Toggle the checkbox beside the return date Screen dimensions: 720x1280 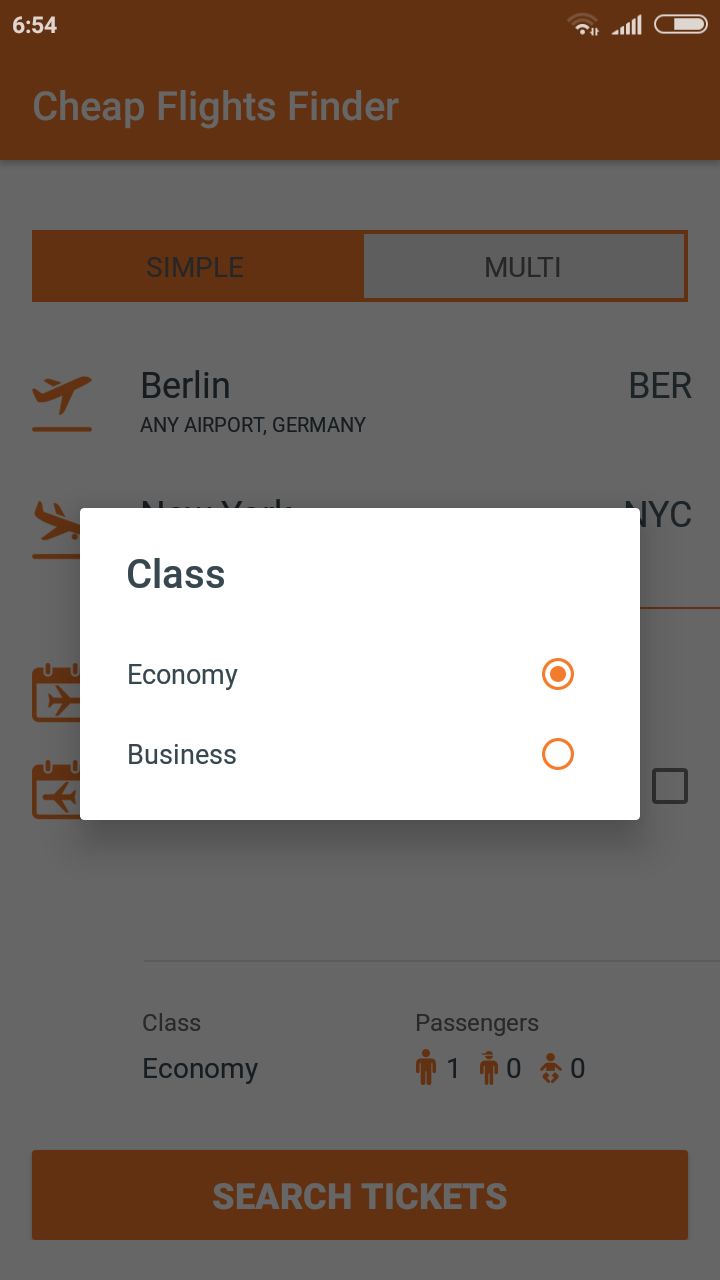(x=670, y=786)
